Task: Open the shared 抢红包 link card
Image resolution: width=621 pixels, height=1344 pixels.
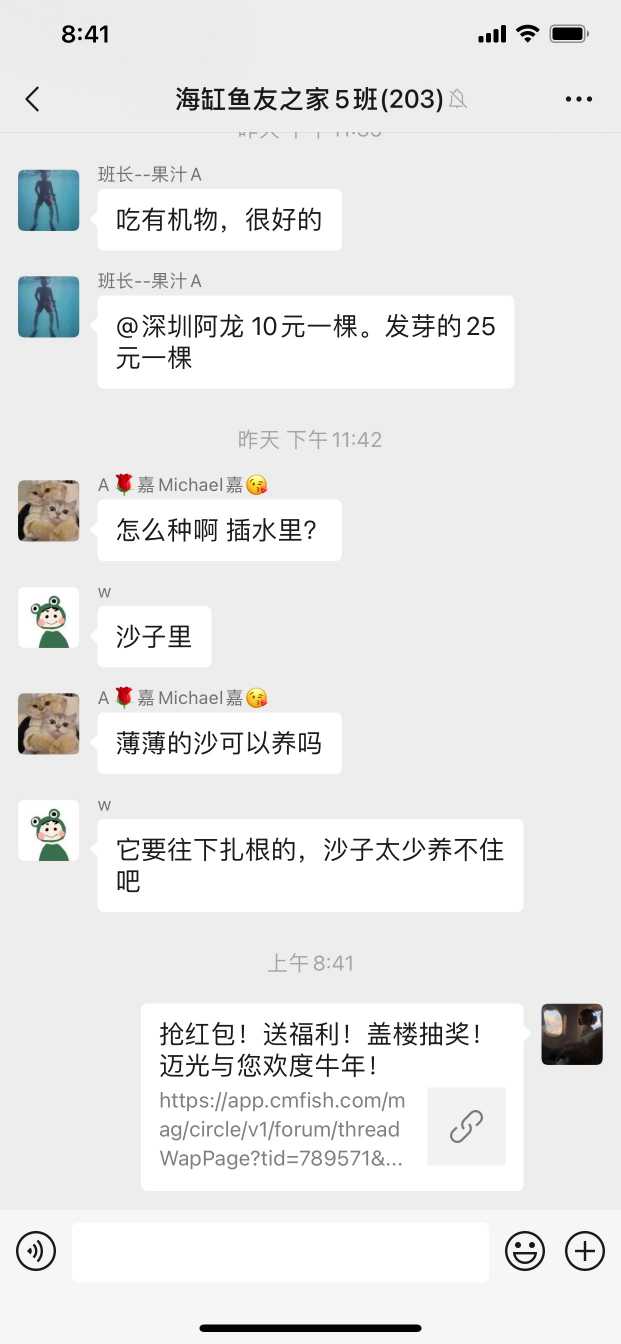Action: coord(331,1097)
